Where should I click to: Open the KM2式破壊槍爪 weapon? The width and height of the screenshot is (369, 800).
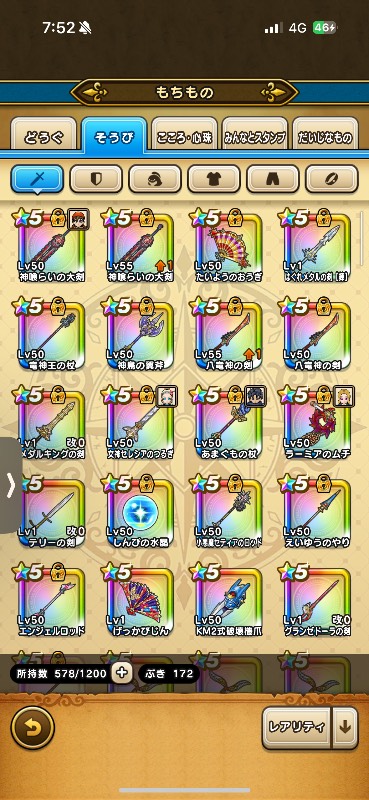tap(225, 601)
